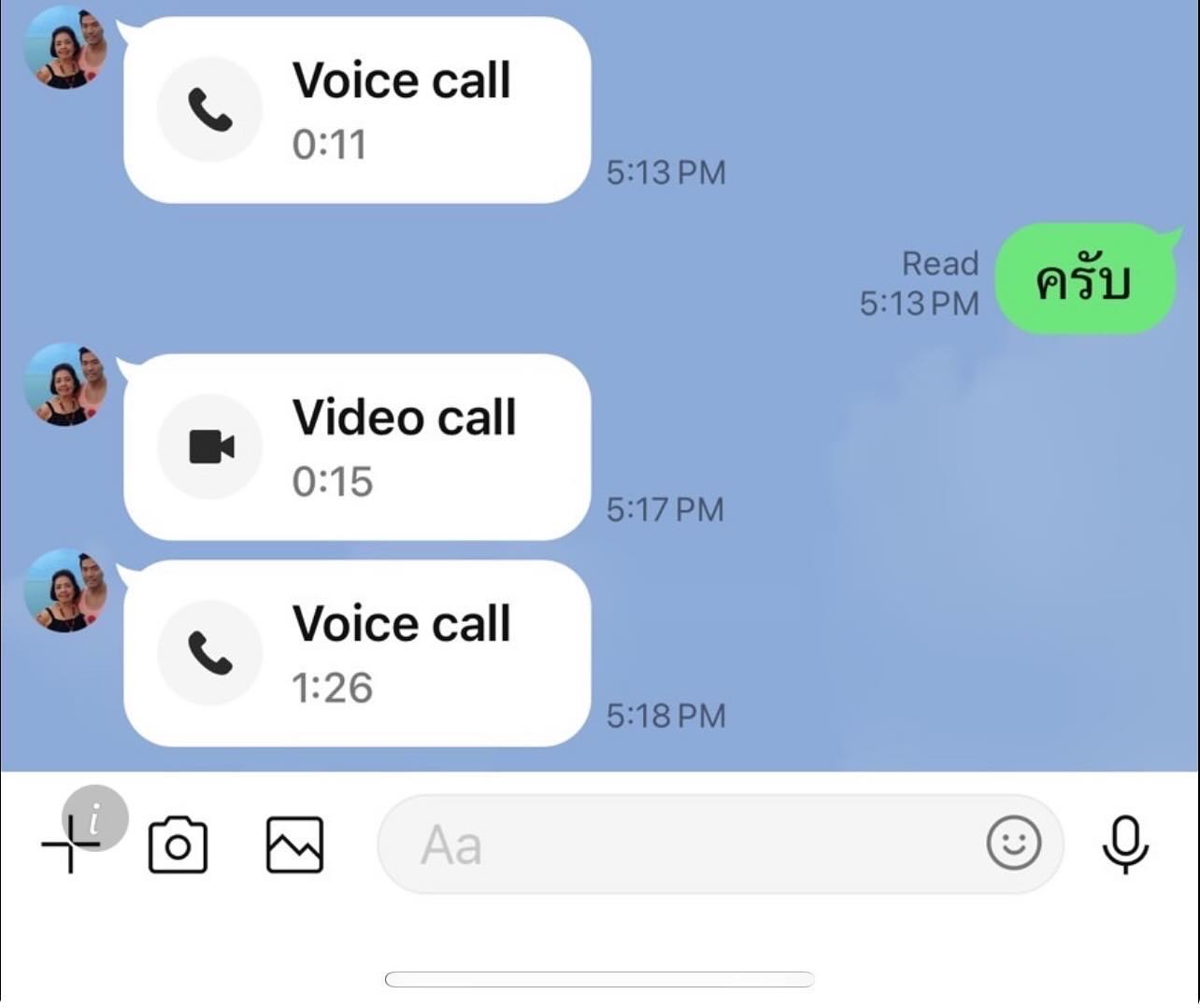Tap the microphone to record voice message
This screenshot has width=1200, height=1008.
(x=1125, y=845)
